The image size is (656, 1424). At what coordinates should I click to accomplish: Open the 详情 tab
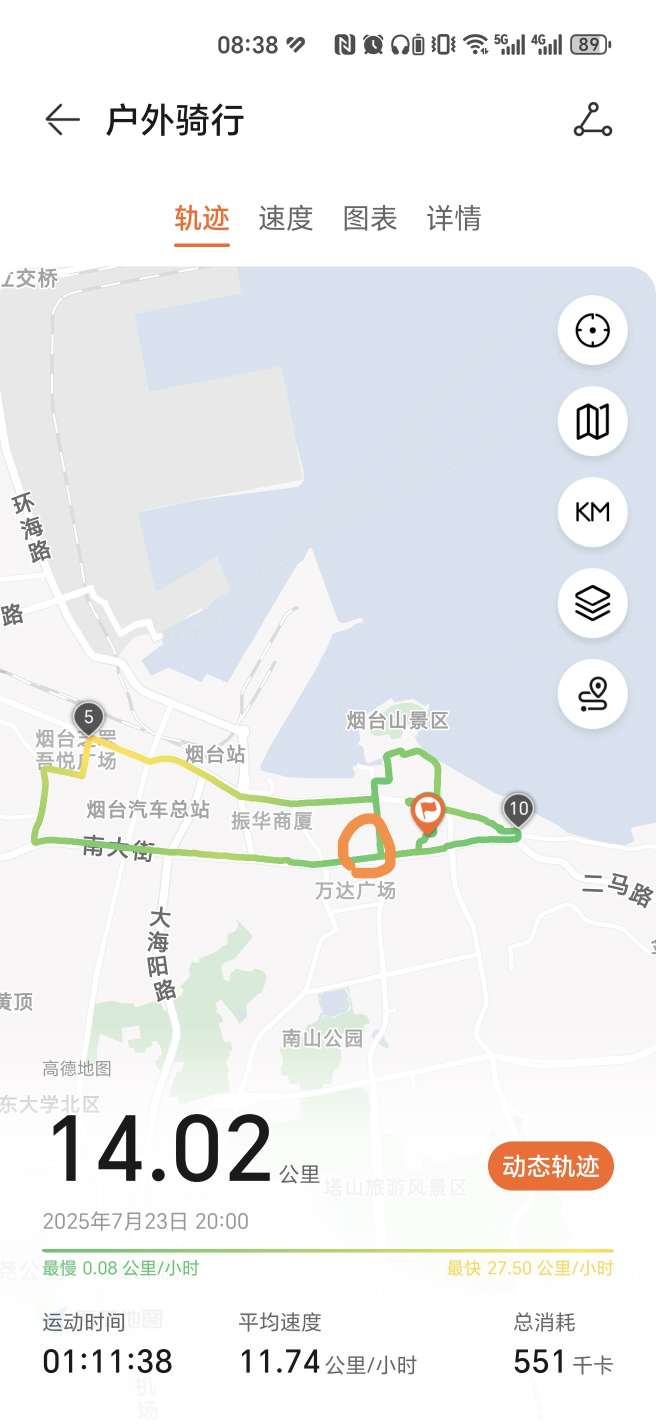pyautogui.click(x=454, y=218)
